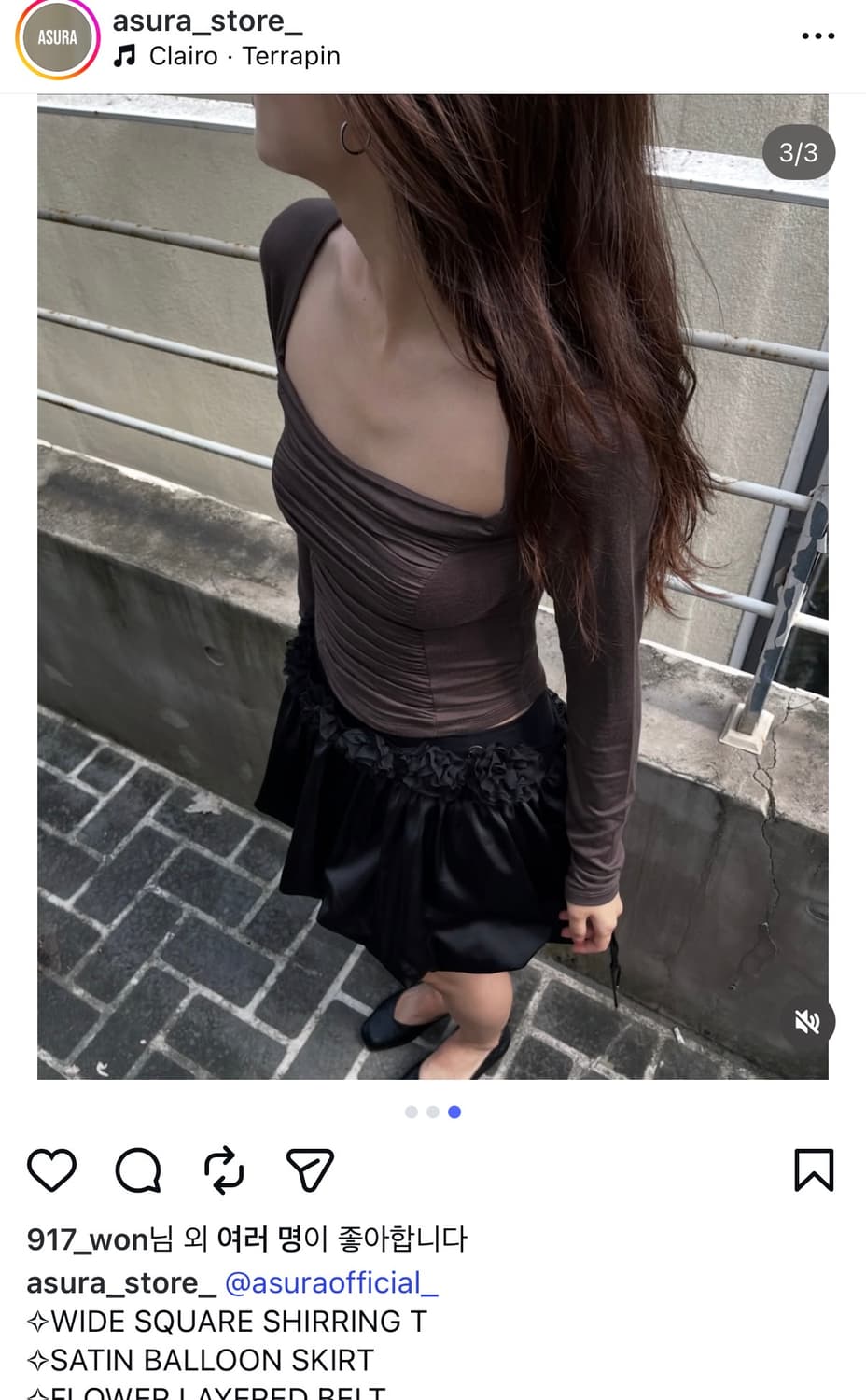Jump to the first slide via pagination dots
Screen dimensions: 866x1400
click(411, 1112)
